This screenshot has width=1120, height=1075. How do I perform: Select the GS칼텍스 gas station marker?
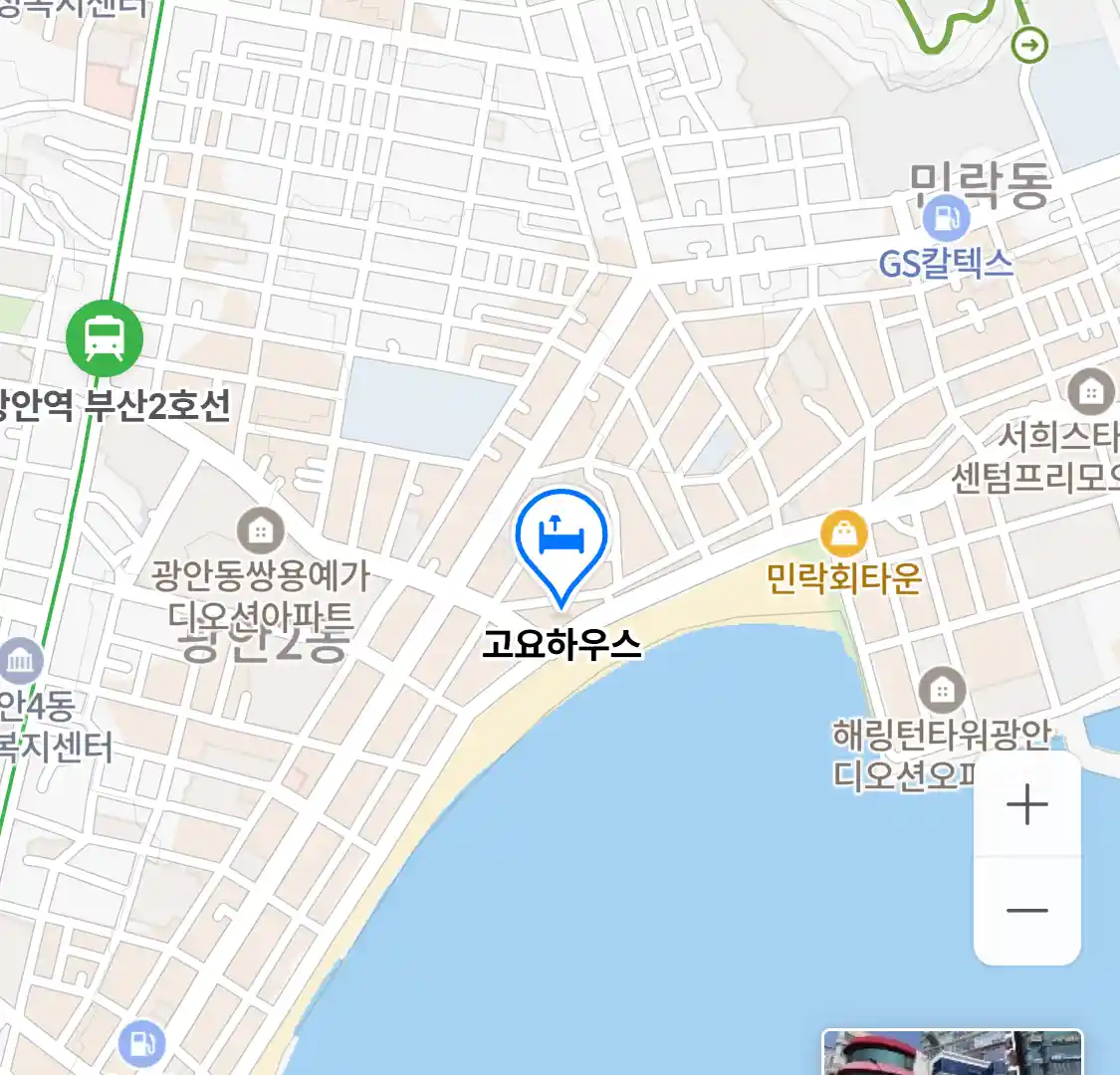[945, 220]
